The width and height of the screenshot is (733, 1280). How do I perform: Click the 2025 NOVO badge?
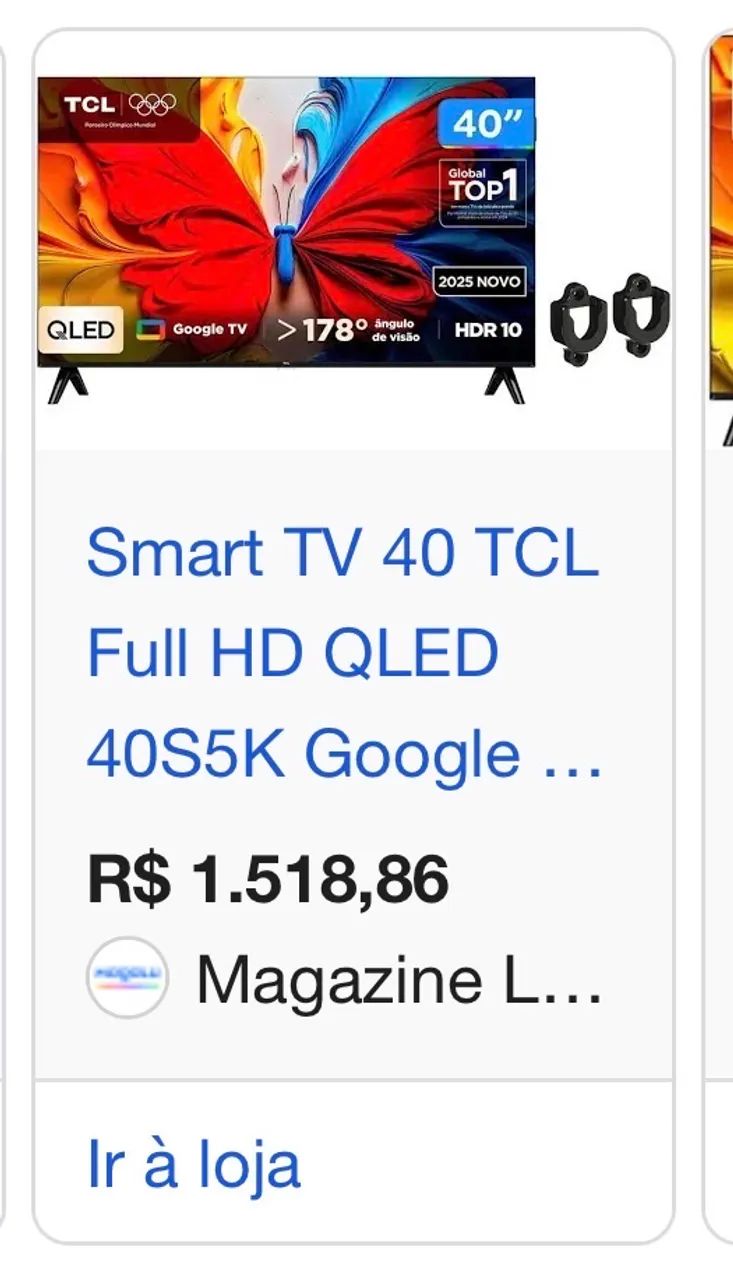(x=481, y=281)
